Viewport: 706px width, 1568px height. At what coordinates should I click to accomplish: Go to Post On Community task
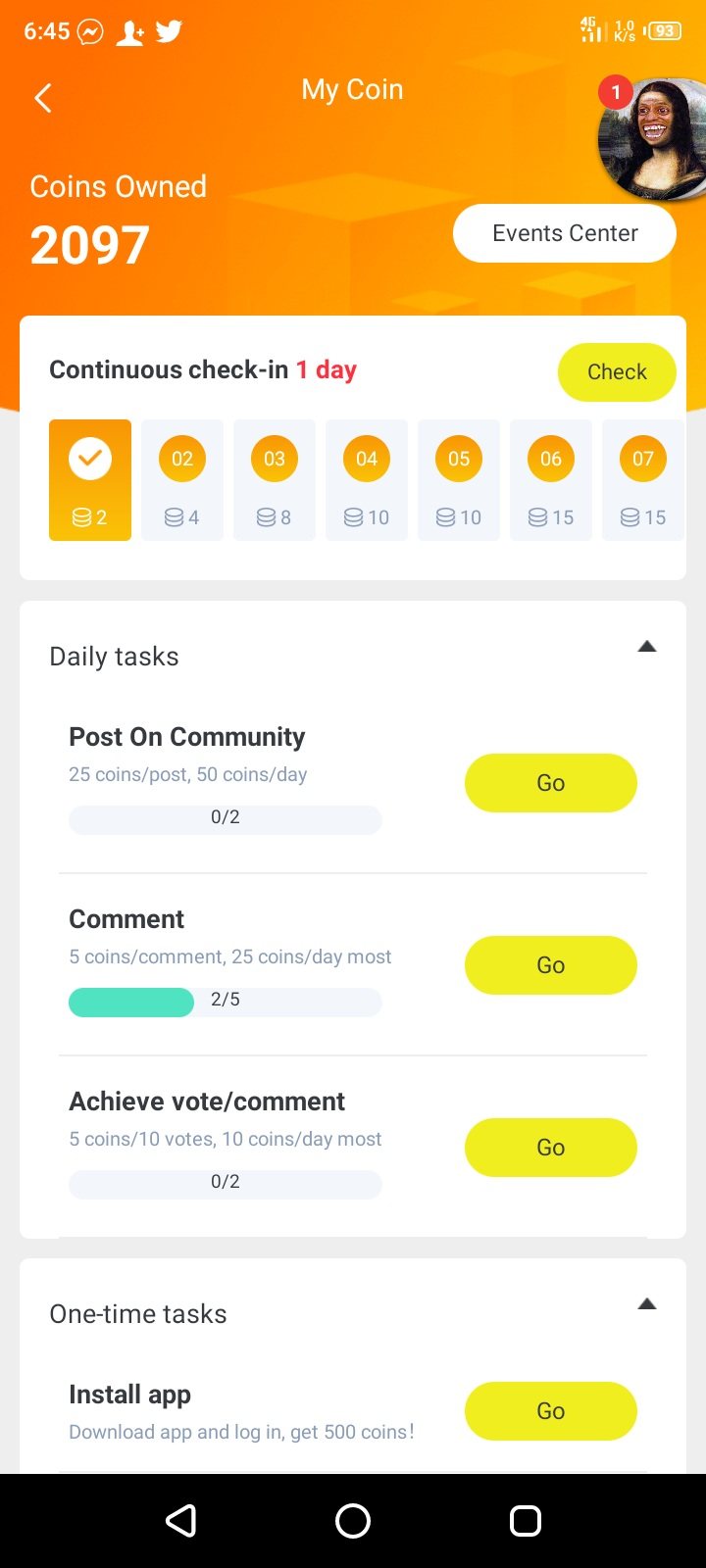[x=550, y=783]
